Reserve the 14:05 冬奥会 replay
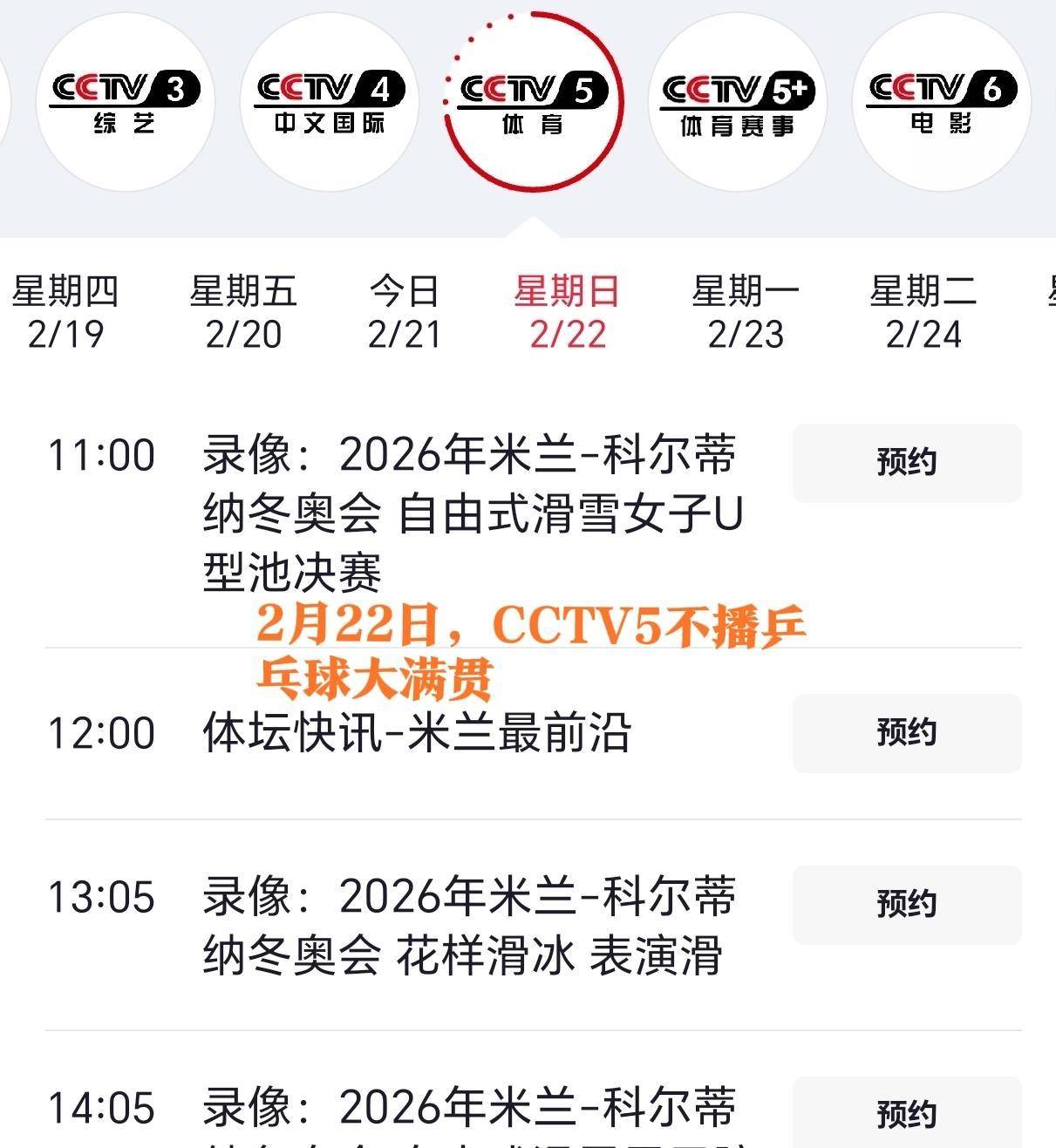The height and width of the screenshot is (1148, 1056). click(907, 1114)
